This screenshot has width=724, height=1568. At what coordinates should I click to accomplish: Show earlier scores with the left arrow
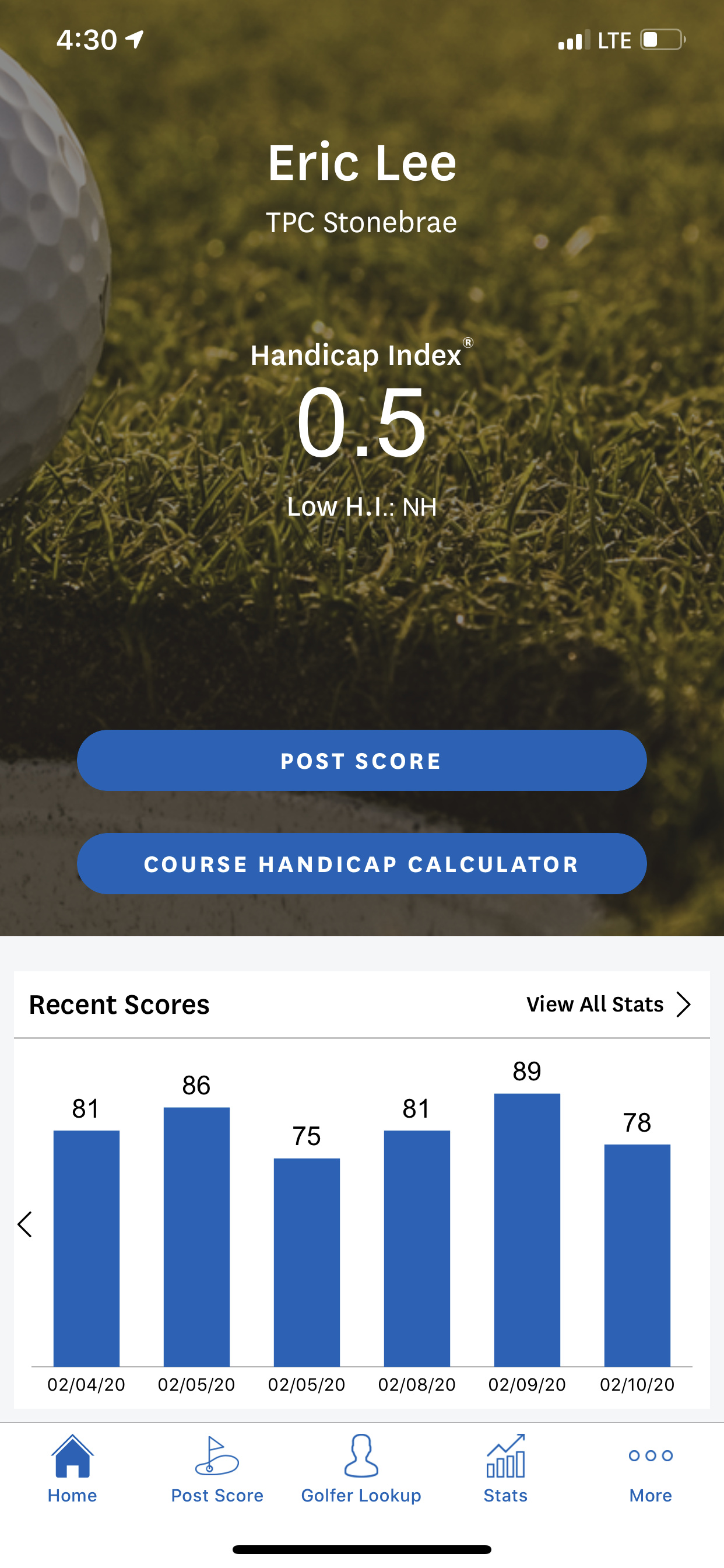click(x=25, y=1224)
